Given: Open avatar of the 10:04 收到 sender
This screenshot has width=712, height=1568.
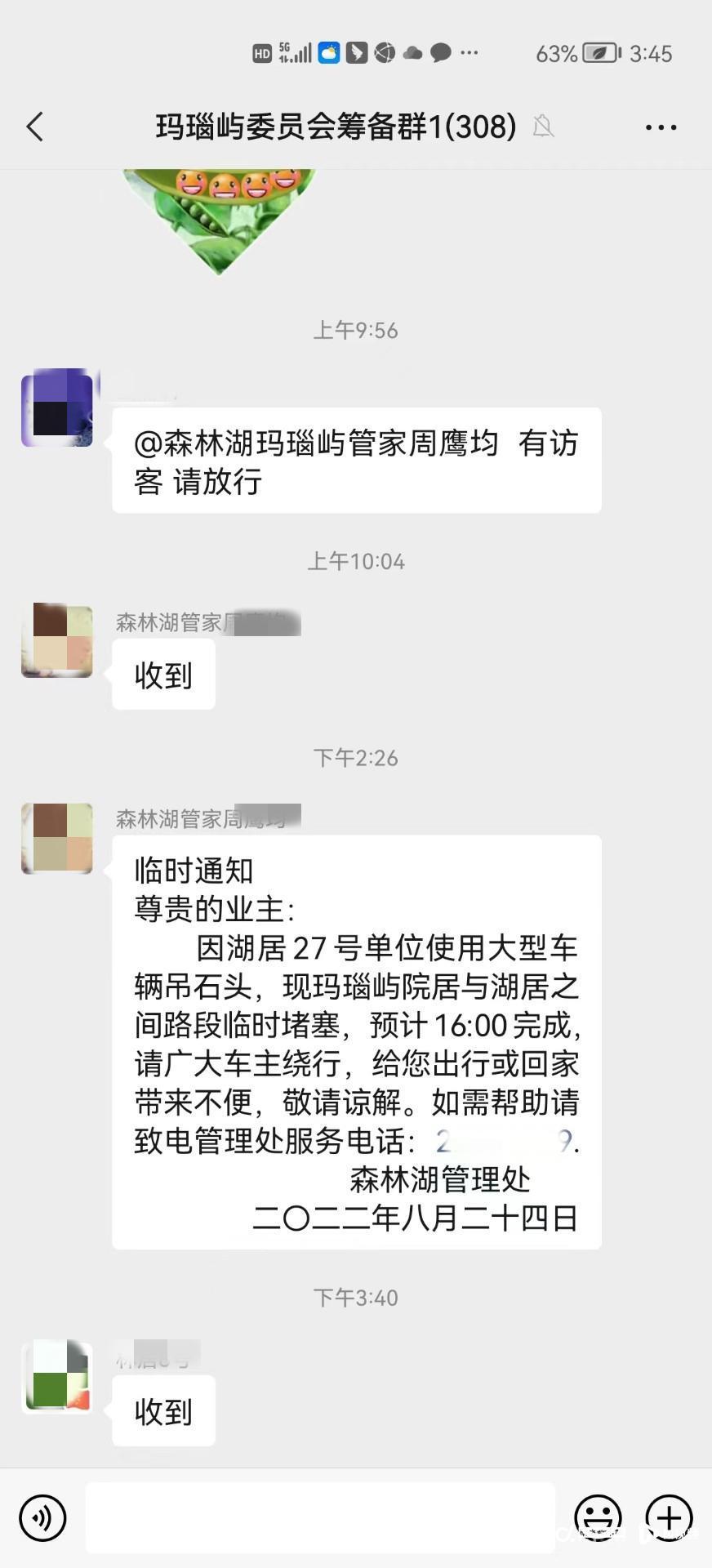Looking at the screenshot, I should pyautogui.click(x=56, y=641).
